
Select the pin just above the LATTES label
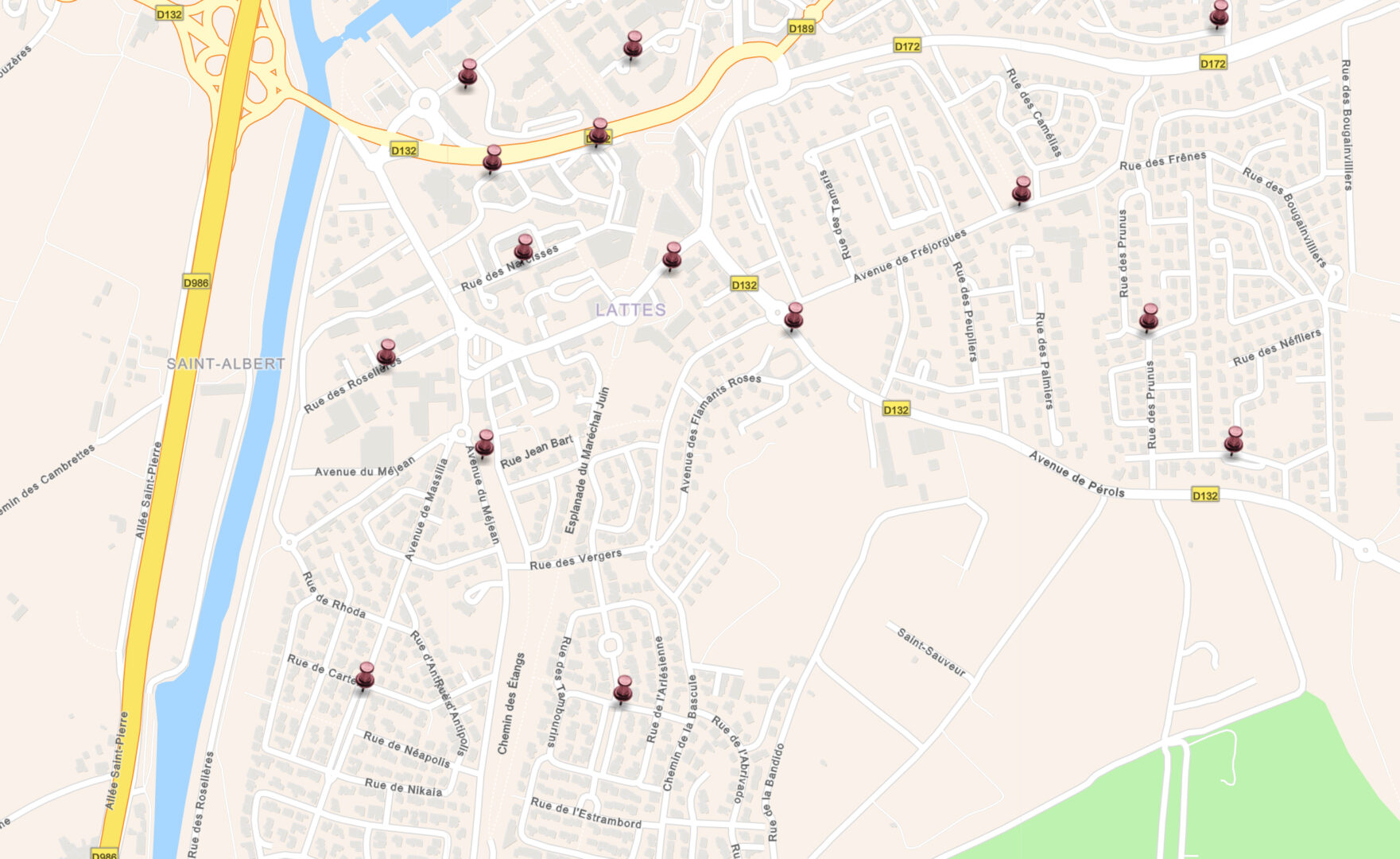coord(673,255)
